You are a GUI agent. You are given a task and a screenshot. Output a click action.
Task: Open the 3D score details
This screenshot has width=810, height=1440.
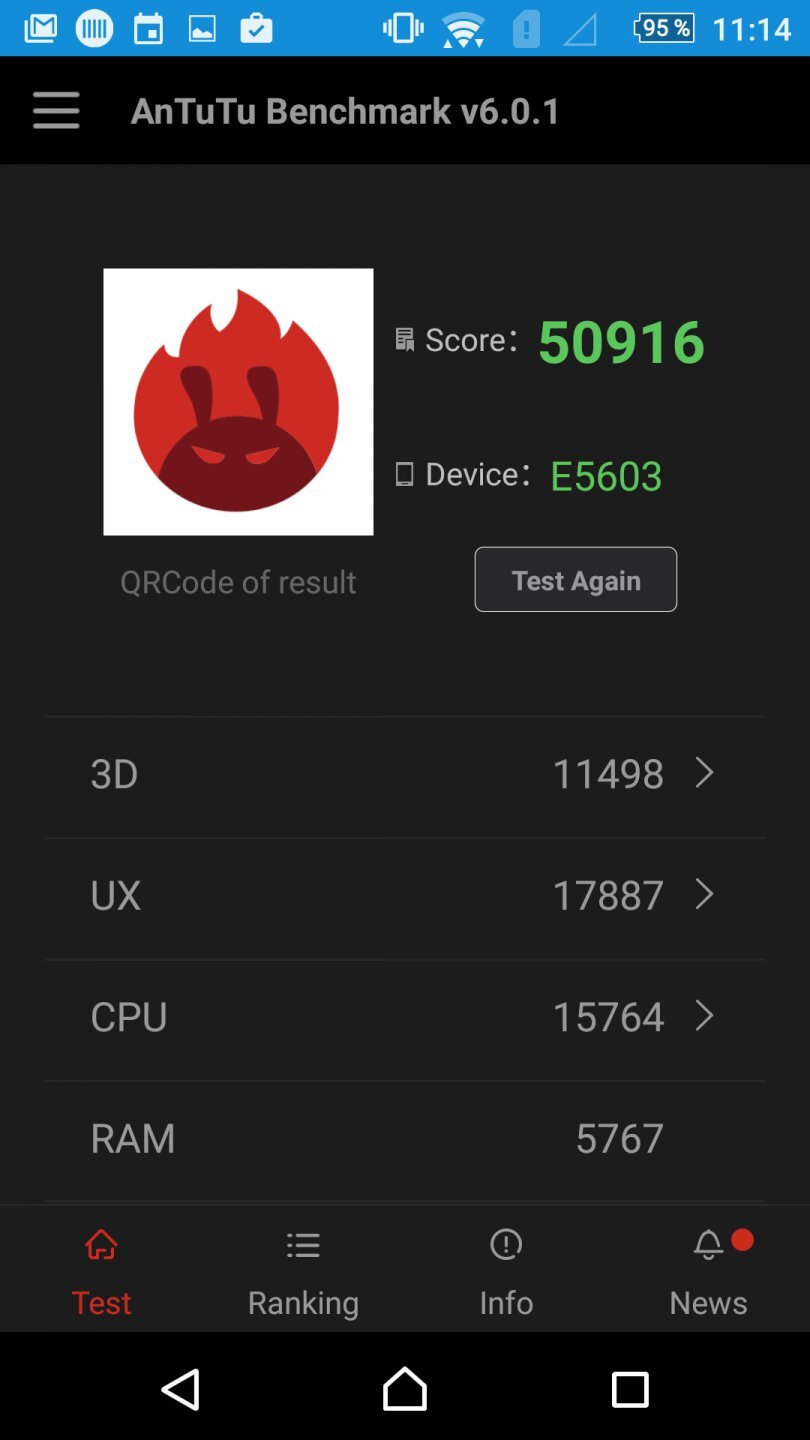[404, 774]
